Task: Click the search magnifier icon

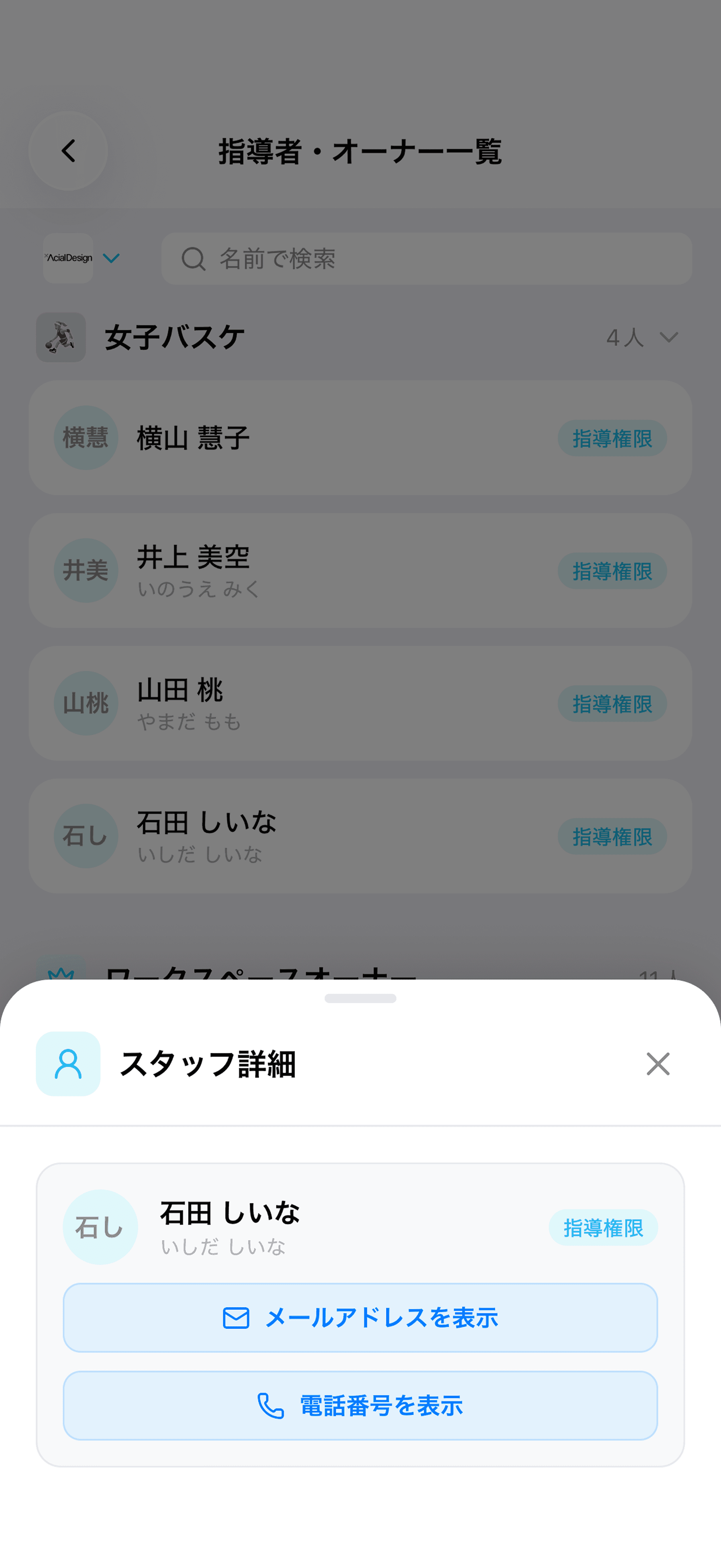Action: pos(192,259)
